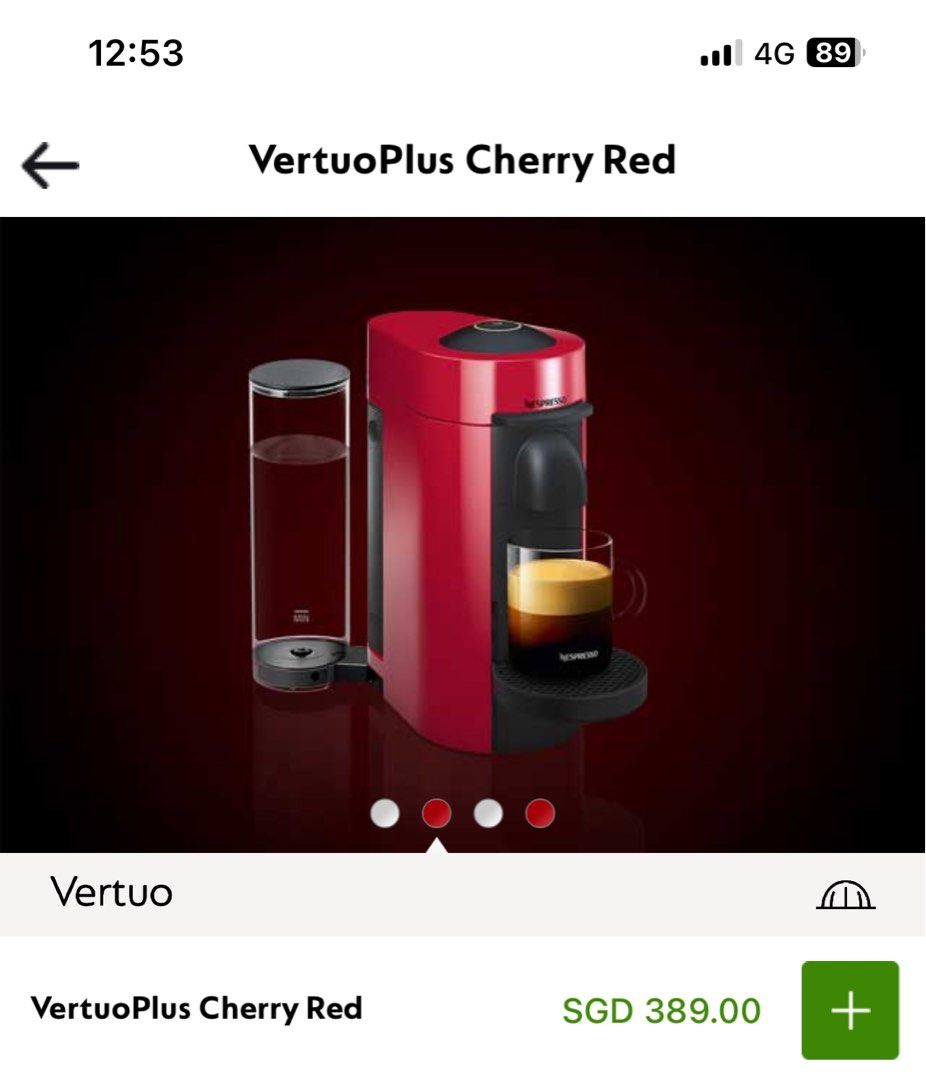Toggle the third white carousel dot
This screenshot has height=1080, width=926.
coord(489,815)
